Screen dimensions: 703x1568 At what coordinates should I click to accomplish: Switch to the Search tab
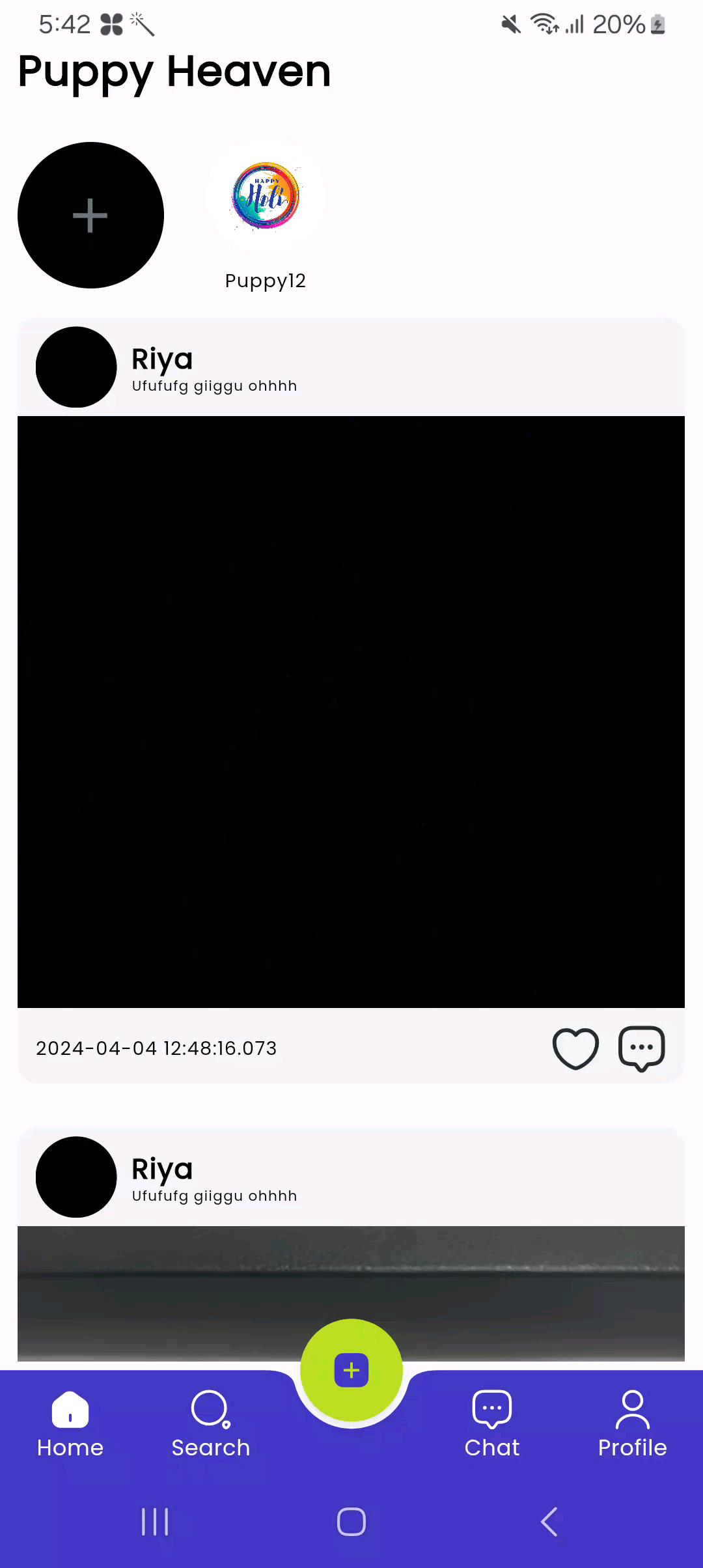210,1424
